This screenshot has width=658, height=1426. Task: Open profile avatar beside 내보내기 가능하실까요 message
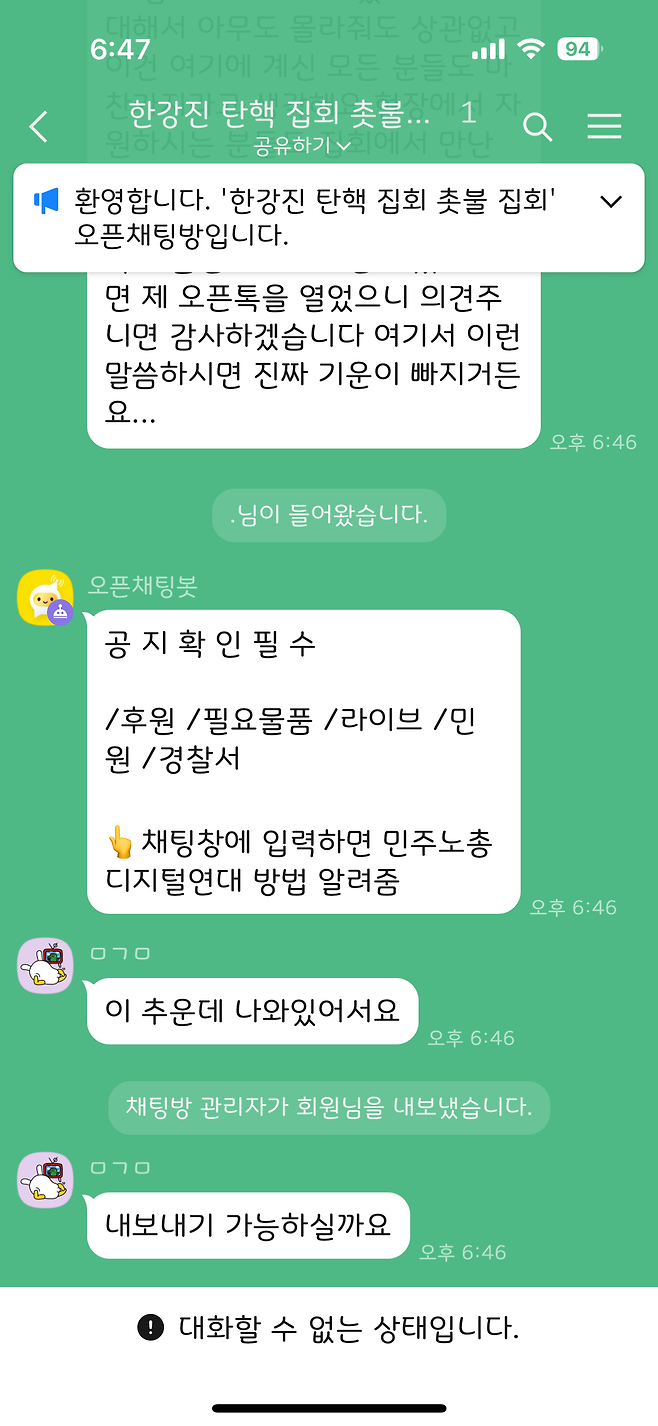point(46,1180)
